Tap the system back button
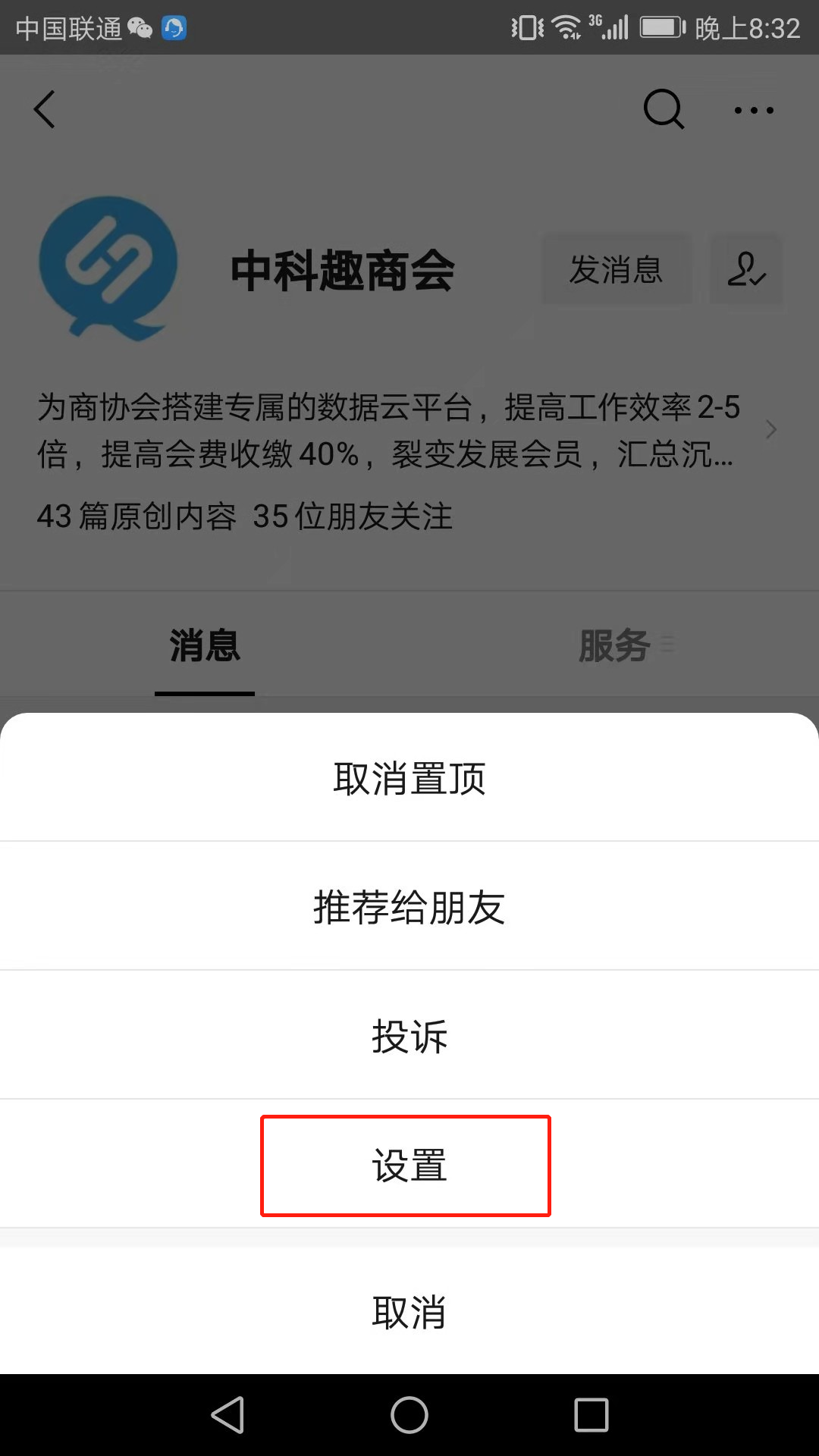This screenshot has width=819, height=1456. (227, 1415)
